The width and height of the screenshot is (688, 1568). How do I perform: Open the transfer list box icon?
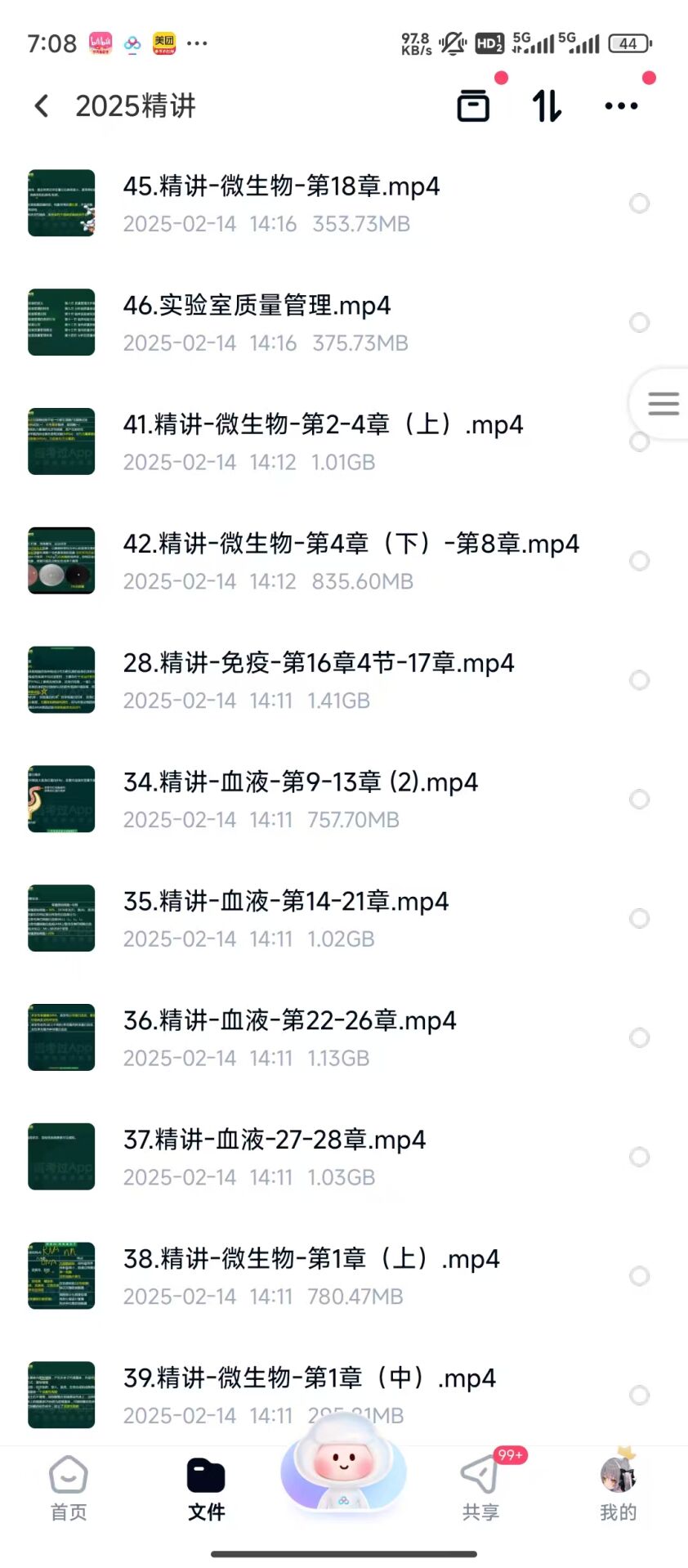(x=473, y=105)
